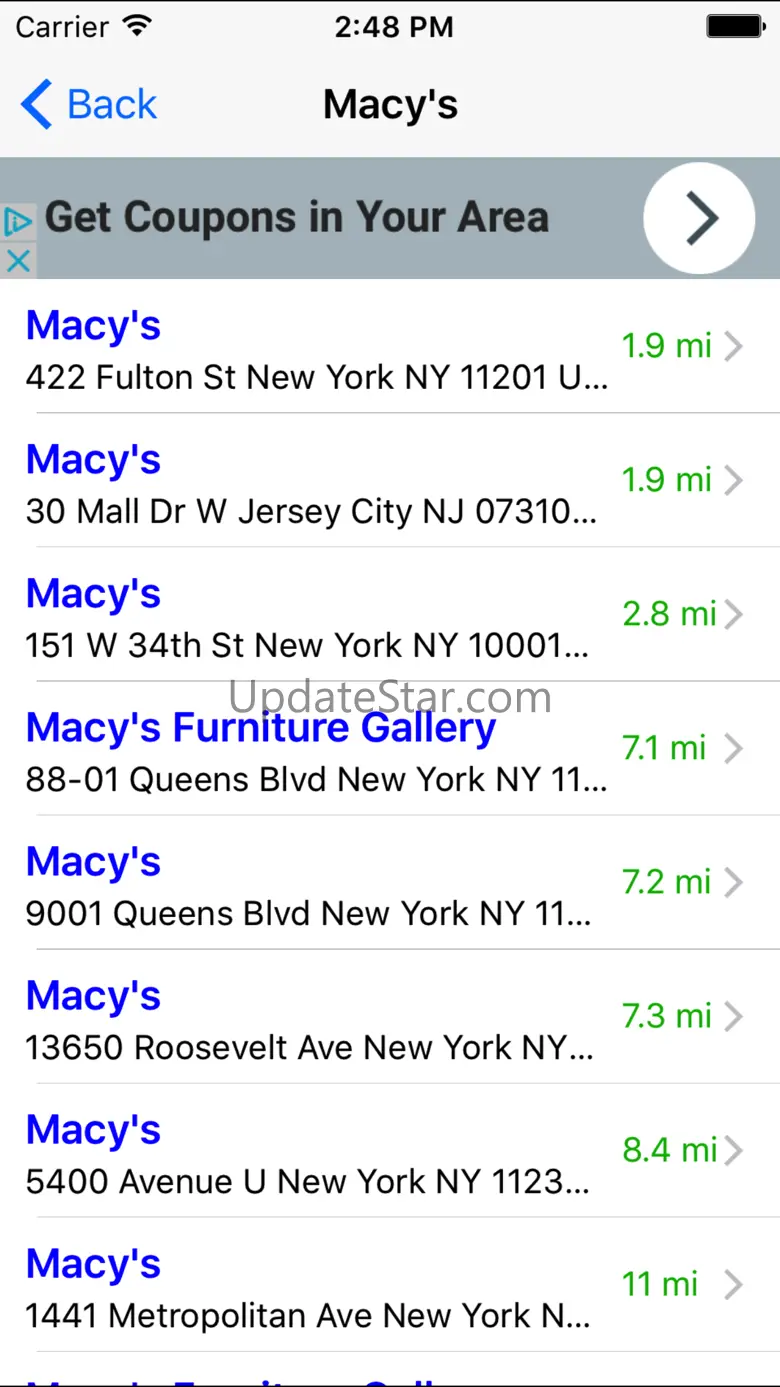Dismiss the coupons ad banner
Screen dimensions: 780x1387
click(x=18, y=262)
